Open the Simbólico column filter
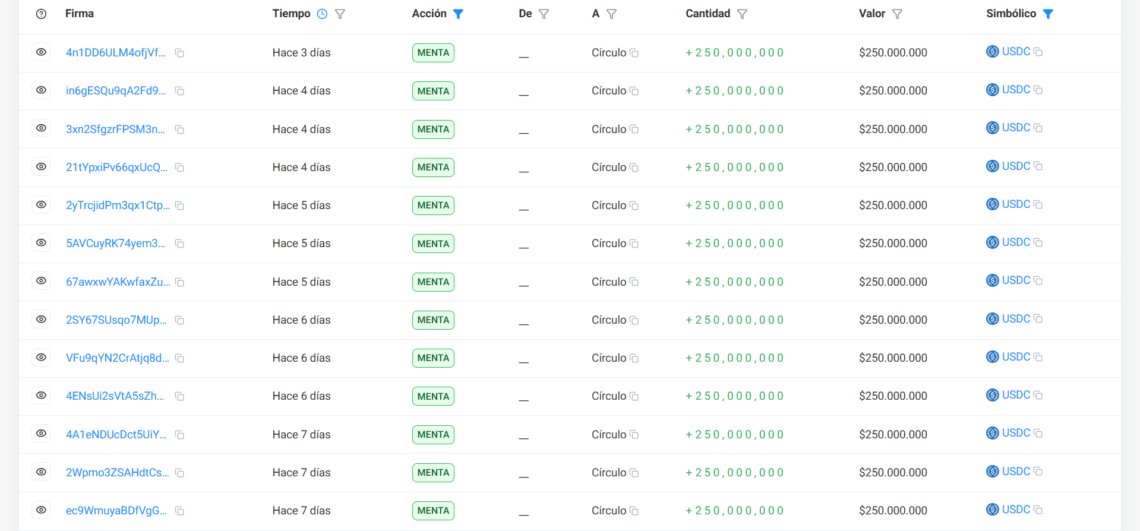The image size is (1140, 531). pyautogui.click(x=1048, y=14)
